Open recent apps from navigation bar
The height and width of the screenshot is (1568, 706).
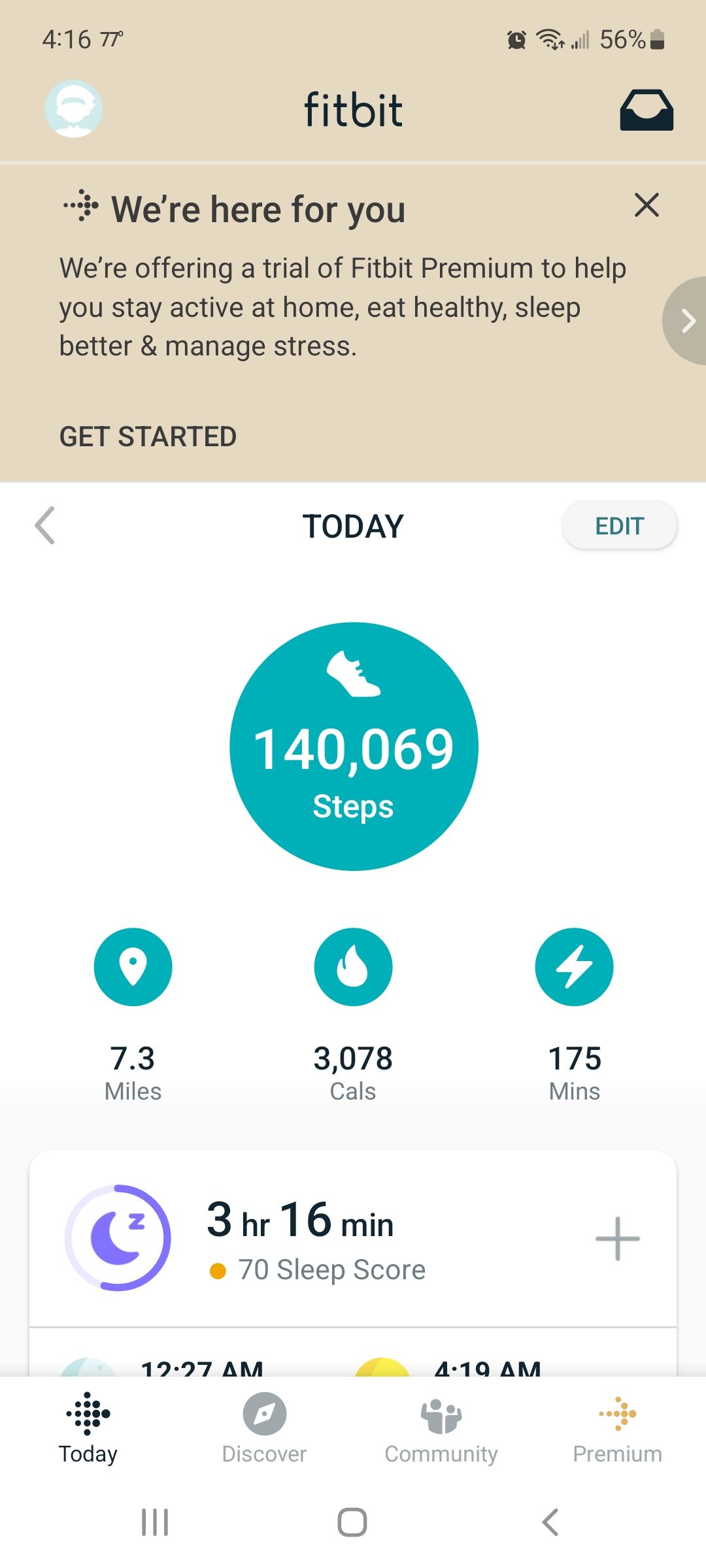pos(155,1522)
